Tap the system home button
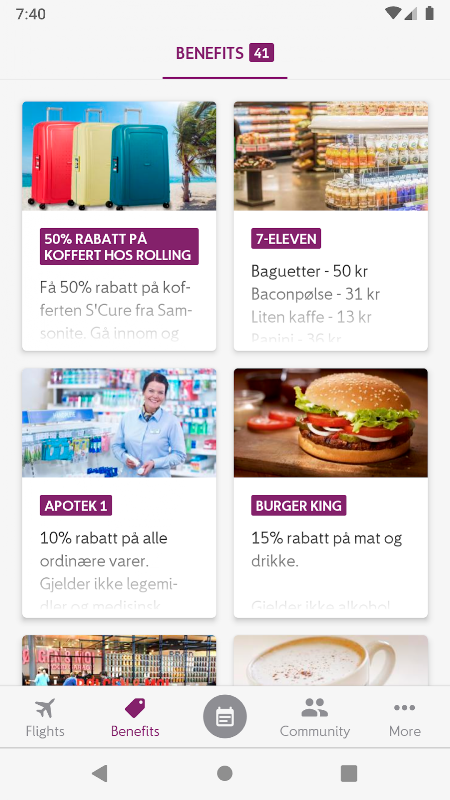Screen dimensions: 450x800 click(x=224, y=773)
